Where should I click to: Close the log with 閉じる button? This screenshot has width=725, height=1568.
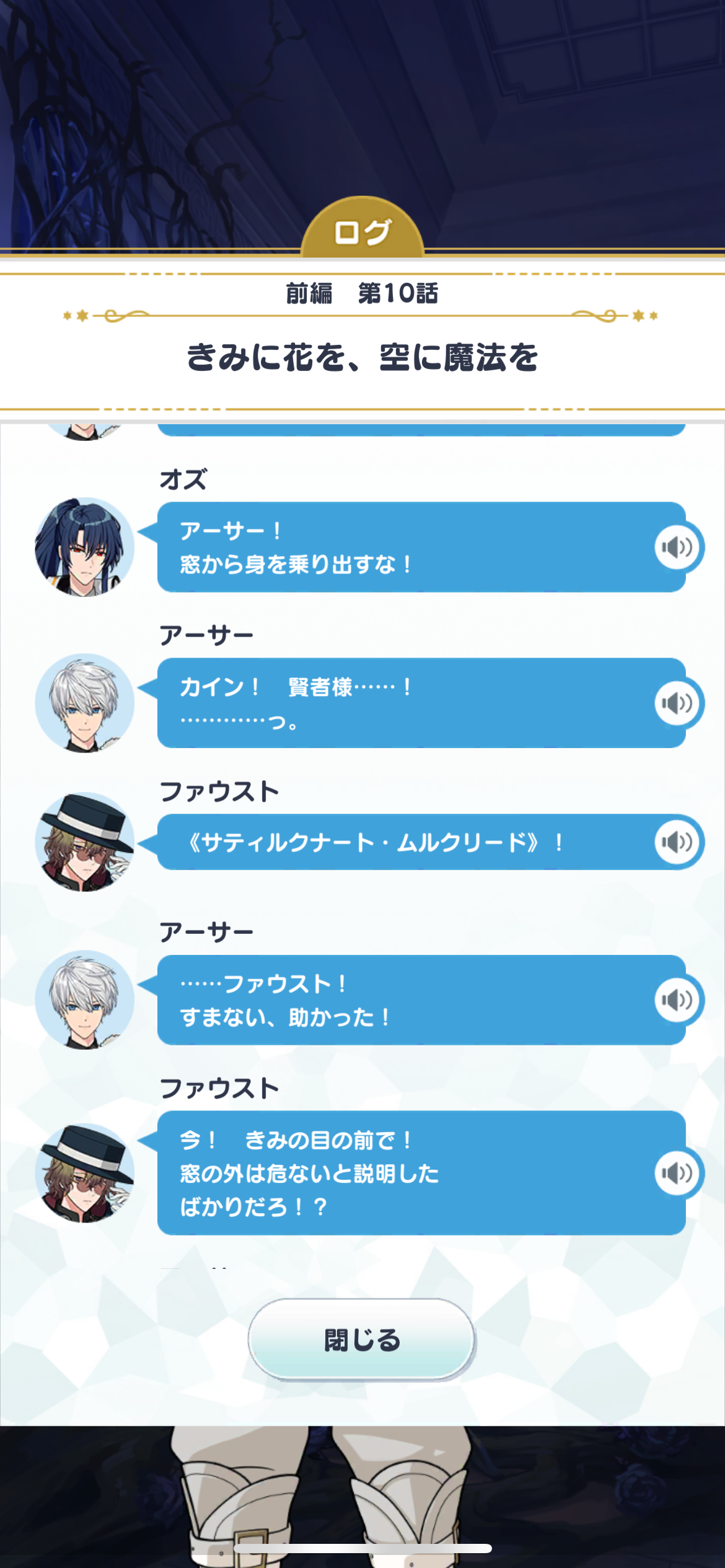tap(362, 1340)
